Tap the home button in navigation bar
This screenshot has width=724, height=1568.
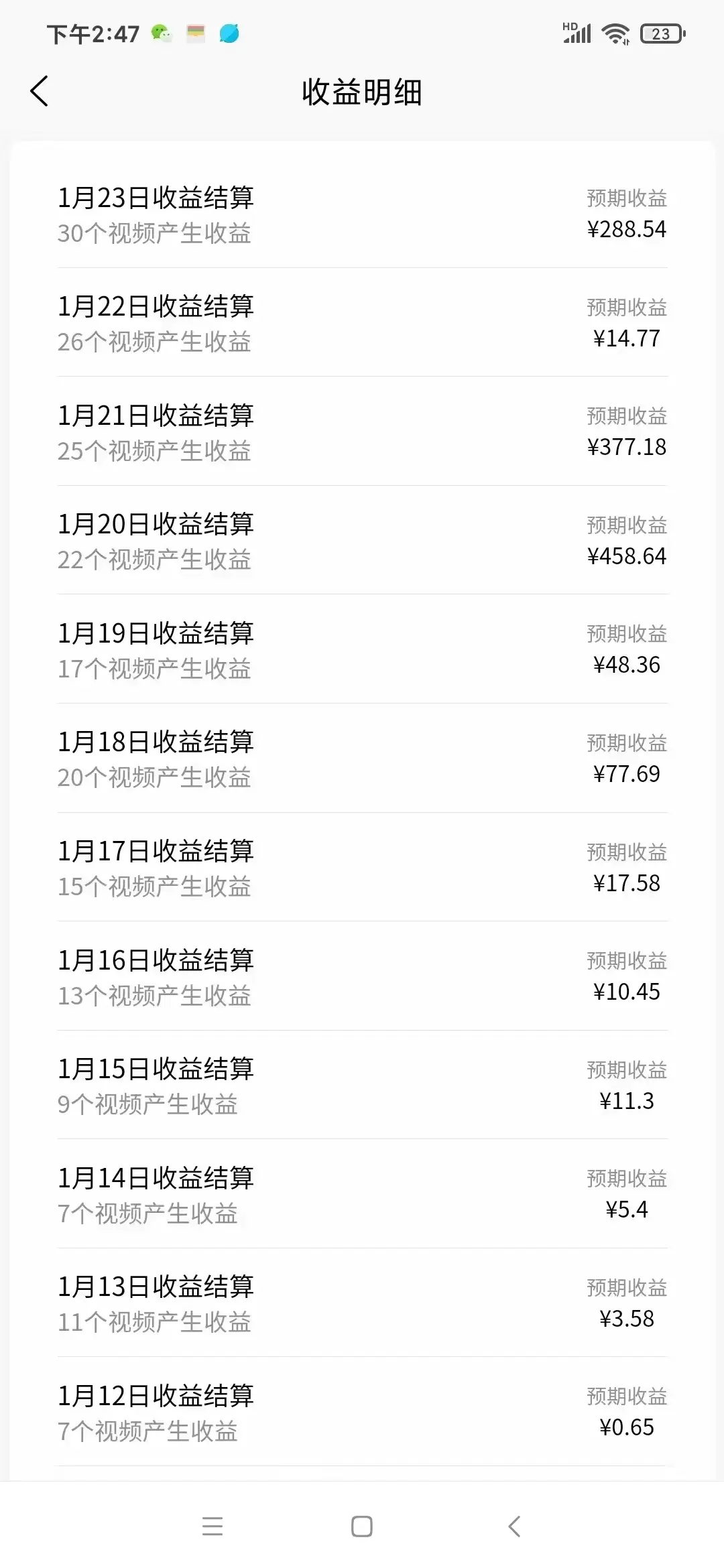click(361, 1526)
